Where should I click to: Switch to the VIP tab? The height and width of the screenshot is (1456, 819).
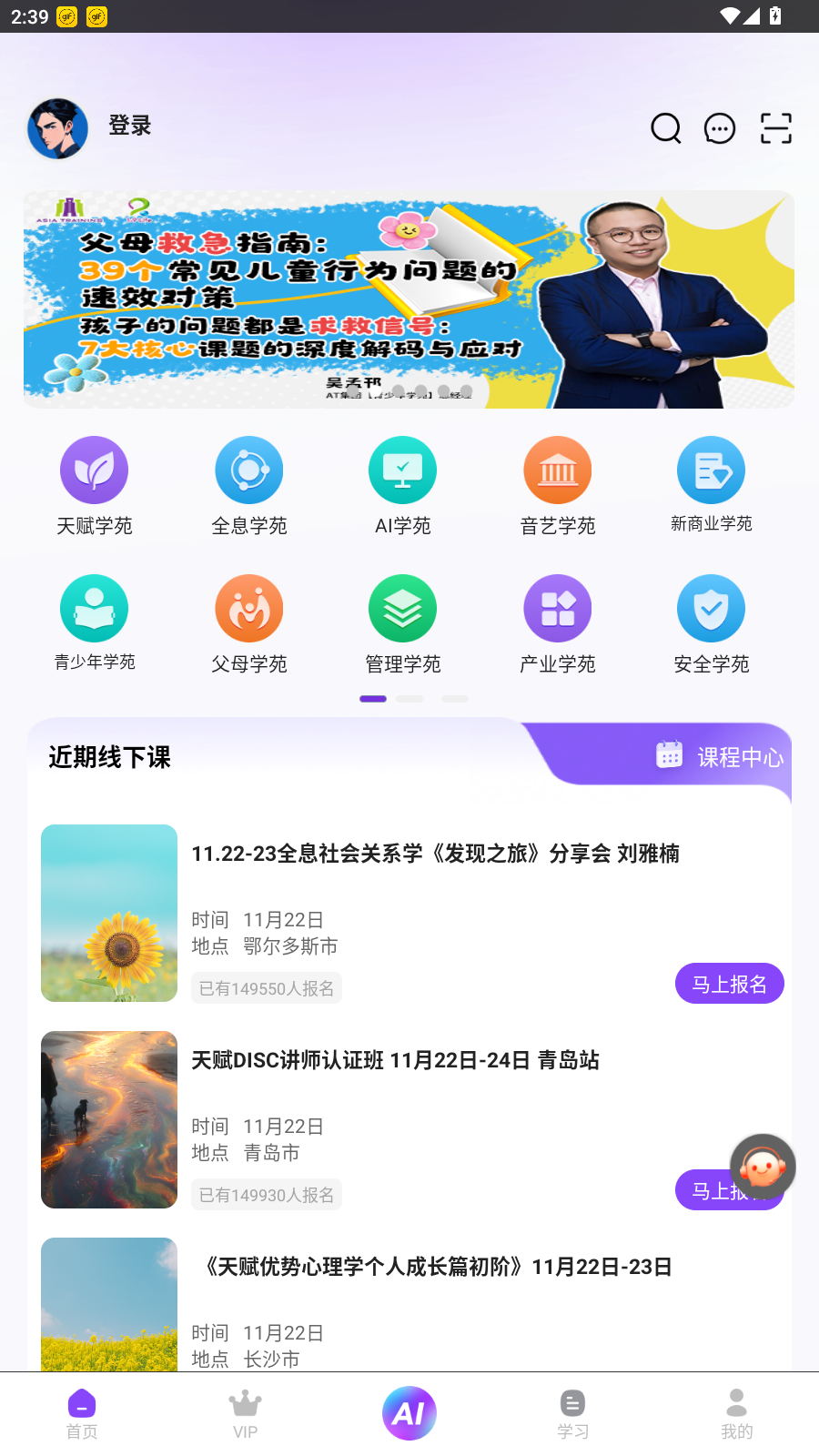click(245, 1412)
